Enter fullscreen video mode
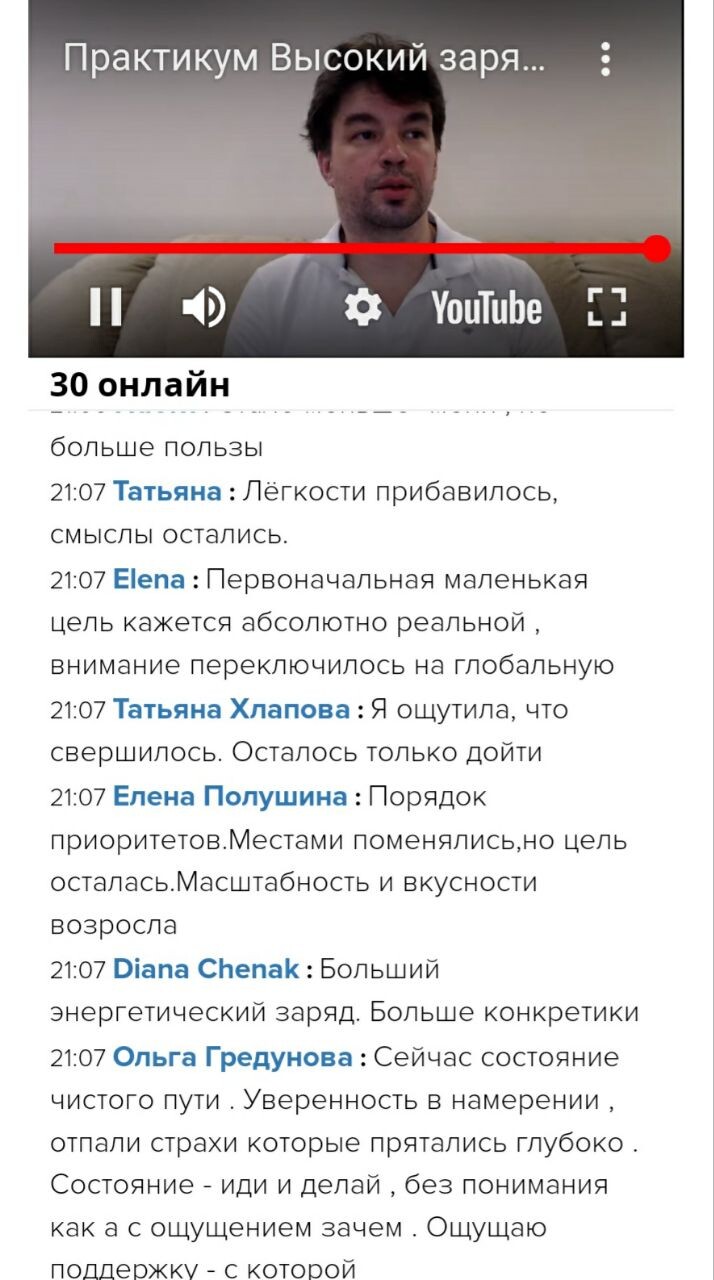This screenshot has height=1280, width=714. 606,307
